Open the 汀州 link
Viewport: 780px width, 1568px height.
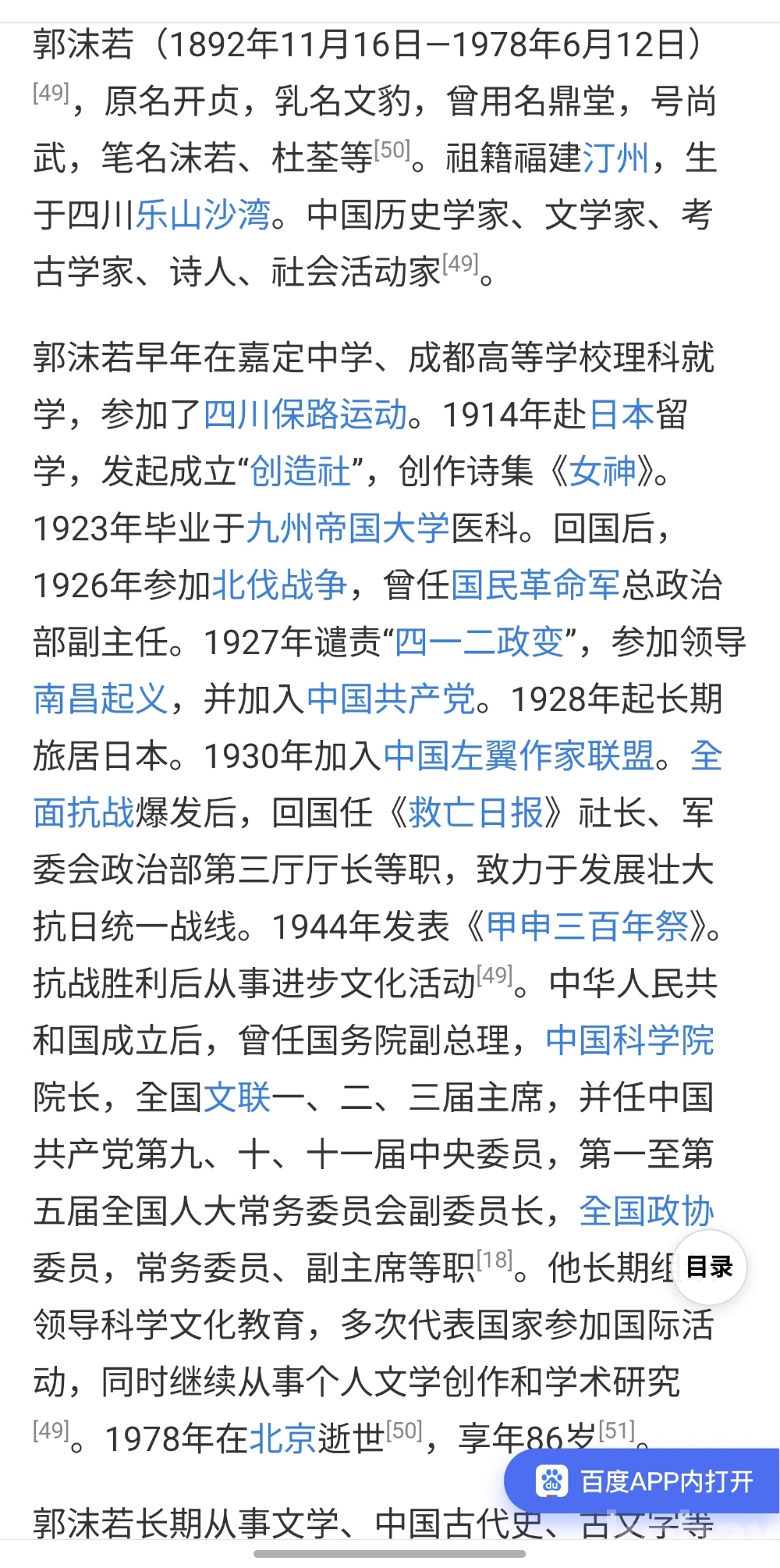click(x=615, y=158)
